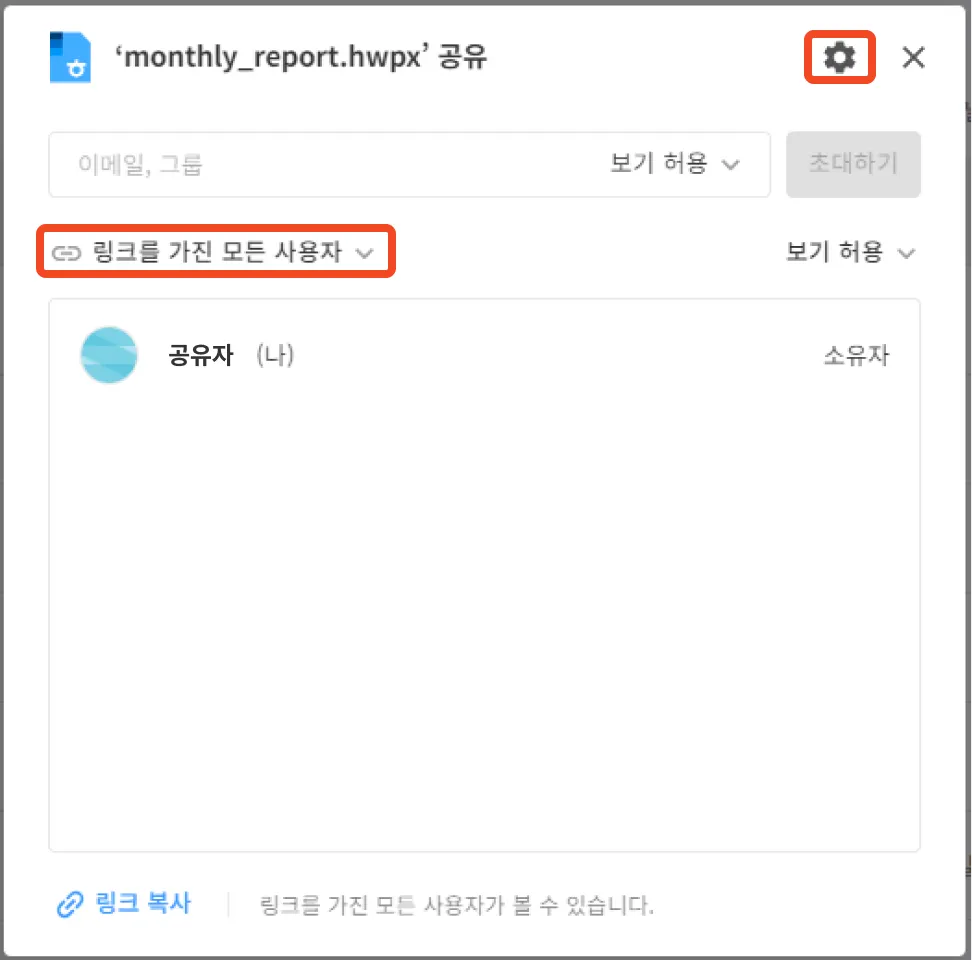Copy the share link with 링크 복사
Screen dimensions: 972x960
click(124, 905)
